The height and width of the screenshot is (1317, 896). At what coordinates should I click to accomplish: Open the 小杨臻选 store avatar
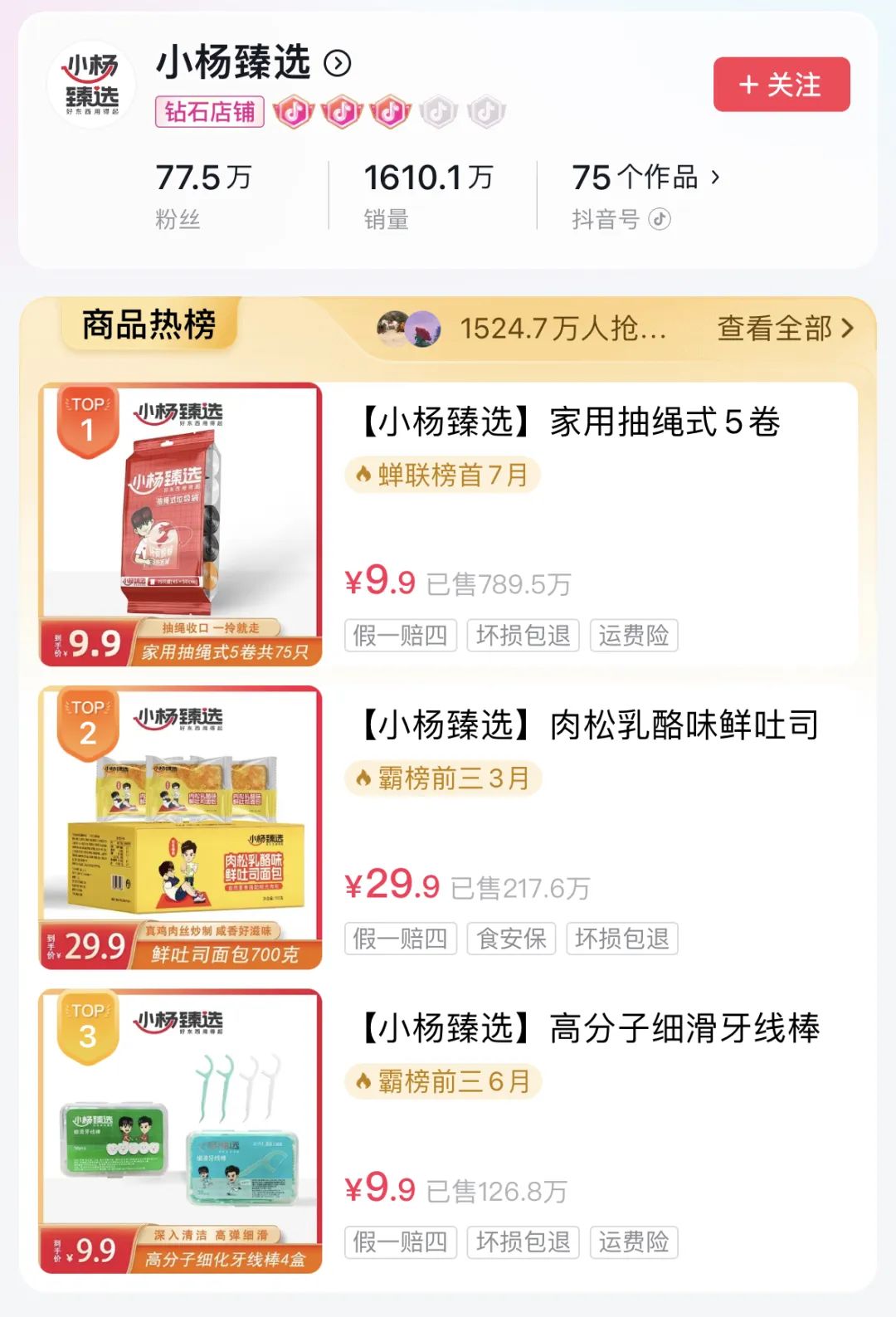[x=91, y=85]
